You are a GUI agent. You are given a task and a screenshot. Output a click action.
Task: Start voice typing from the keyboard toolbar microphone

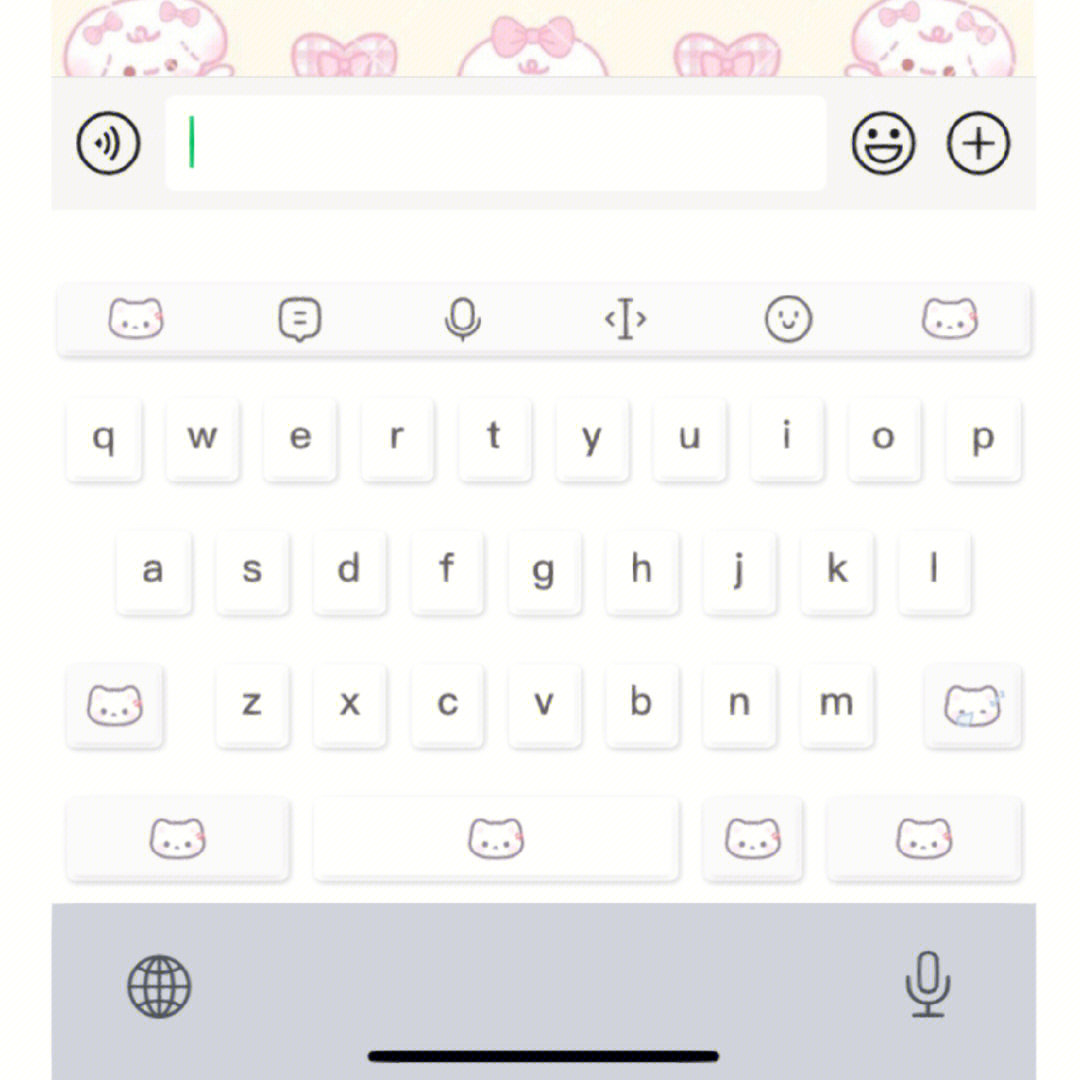click(x=462, y=320)
